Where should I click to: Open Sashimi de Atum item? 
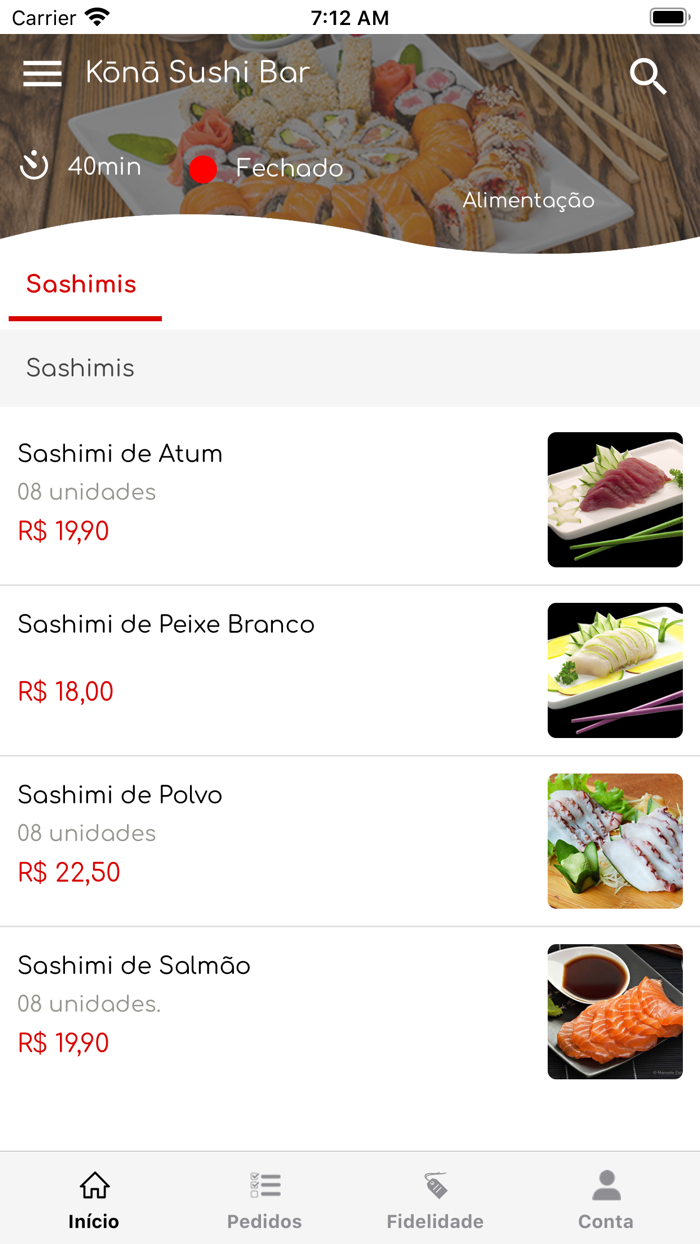[350, 498]
